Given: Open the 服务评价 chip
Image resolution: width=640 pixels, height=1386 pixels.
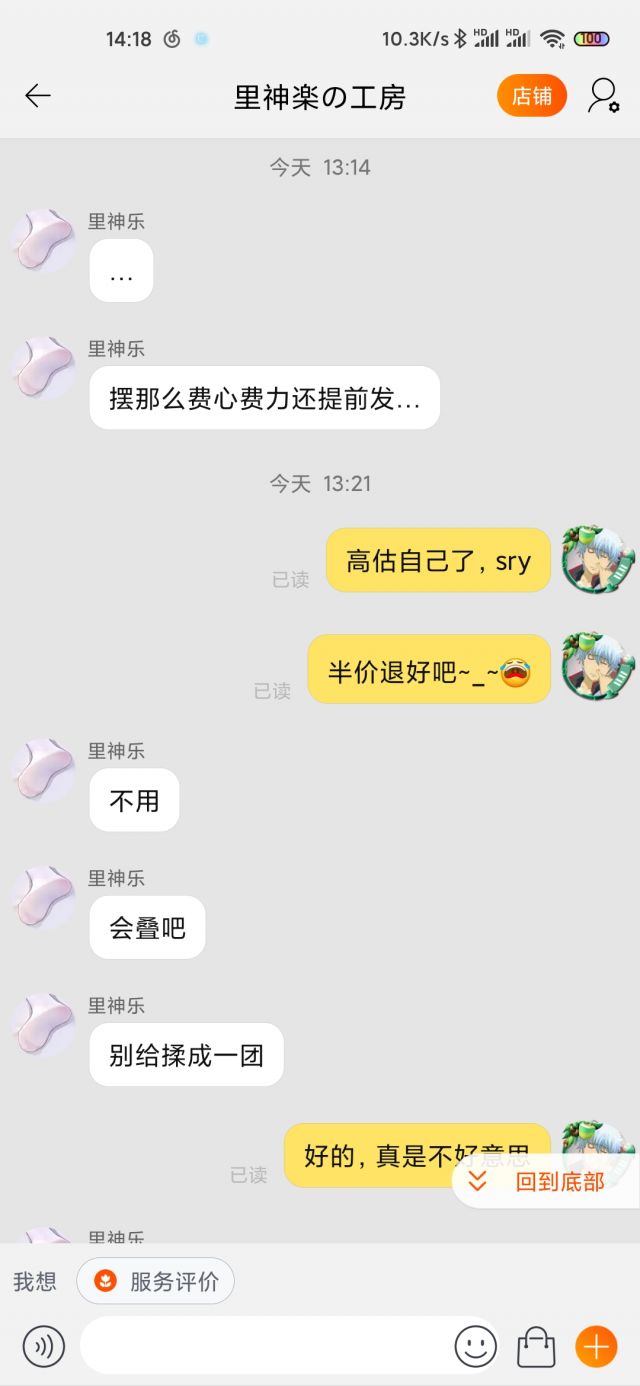Looking at the screenshot, I should (x=156, y=1281).
